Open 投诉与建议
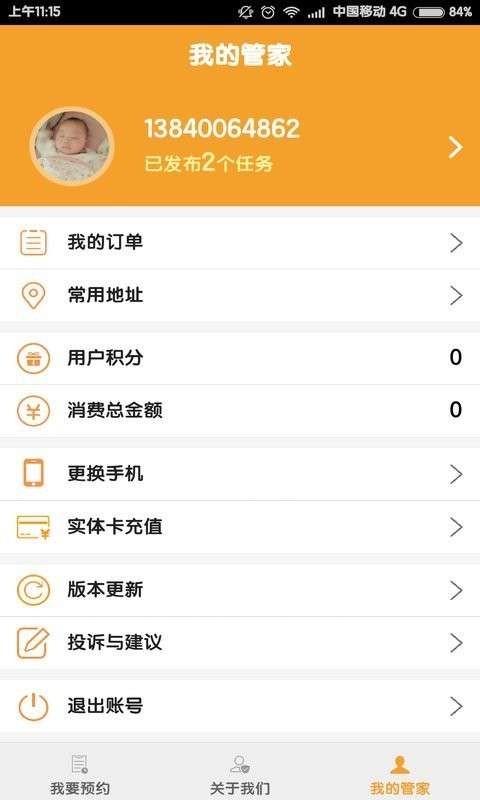Viewport: 480px width, 800px height. tap(240, 643)
